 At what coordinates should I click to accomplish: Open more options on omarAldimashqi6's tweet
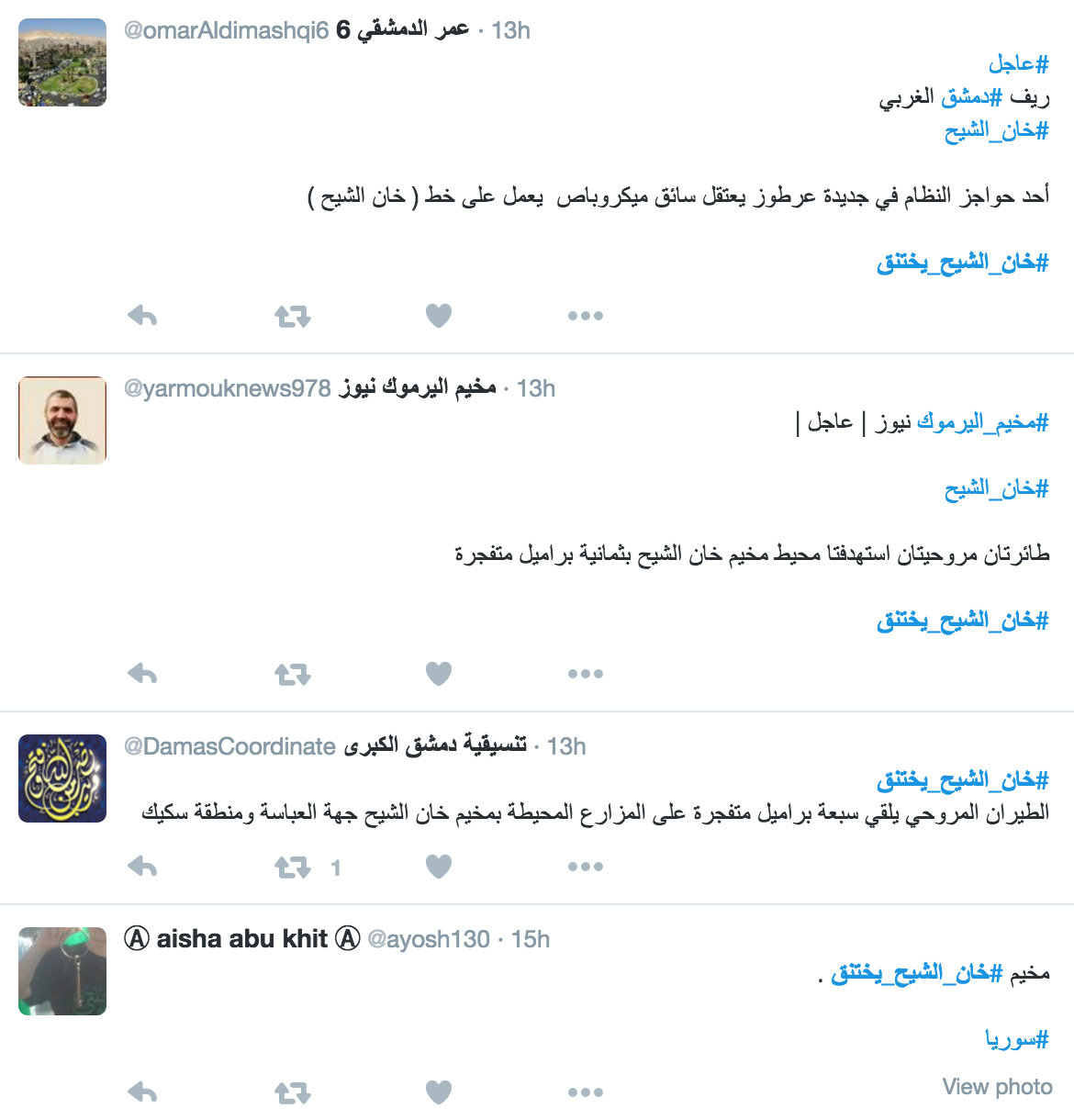(585, 316)
